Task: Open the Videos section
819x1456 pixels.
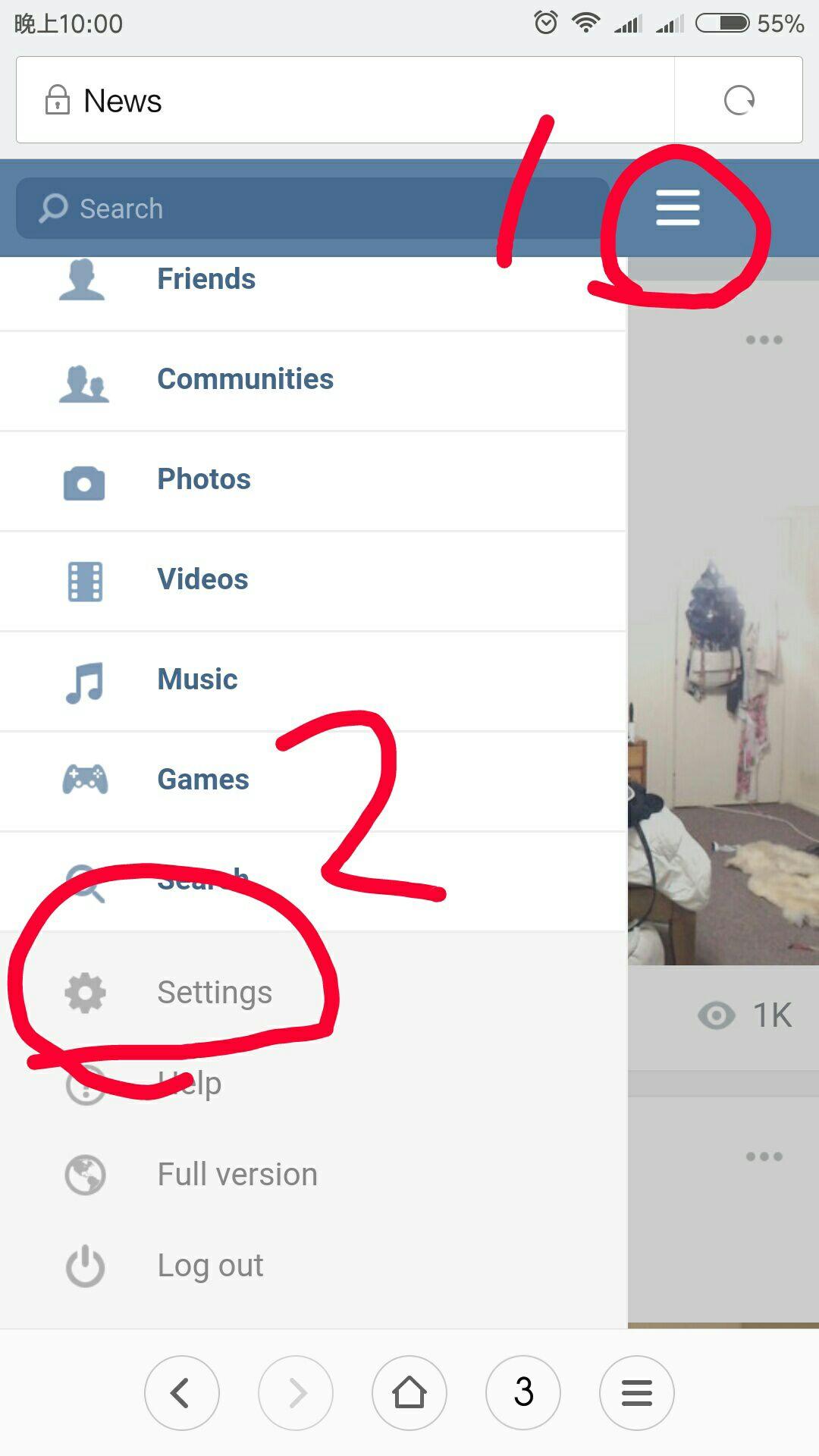Action: tap(202, 579)
